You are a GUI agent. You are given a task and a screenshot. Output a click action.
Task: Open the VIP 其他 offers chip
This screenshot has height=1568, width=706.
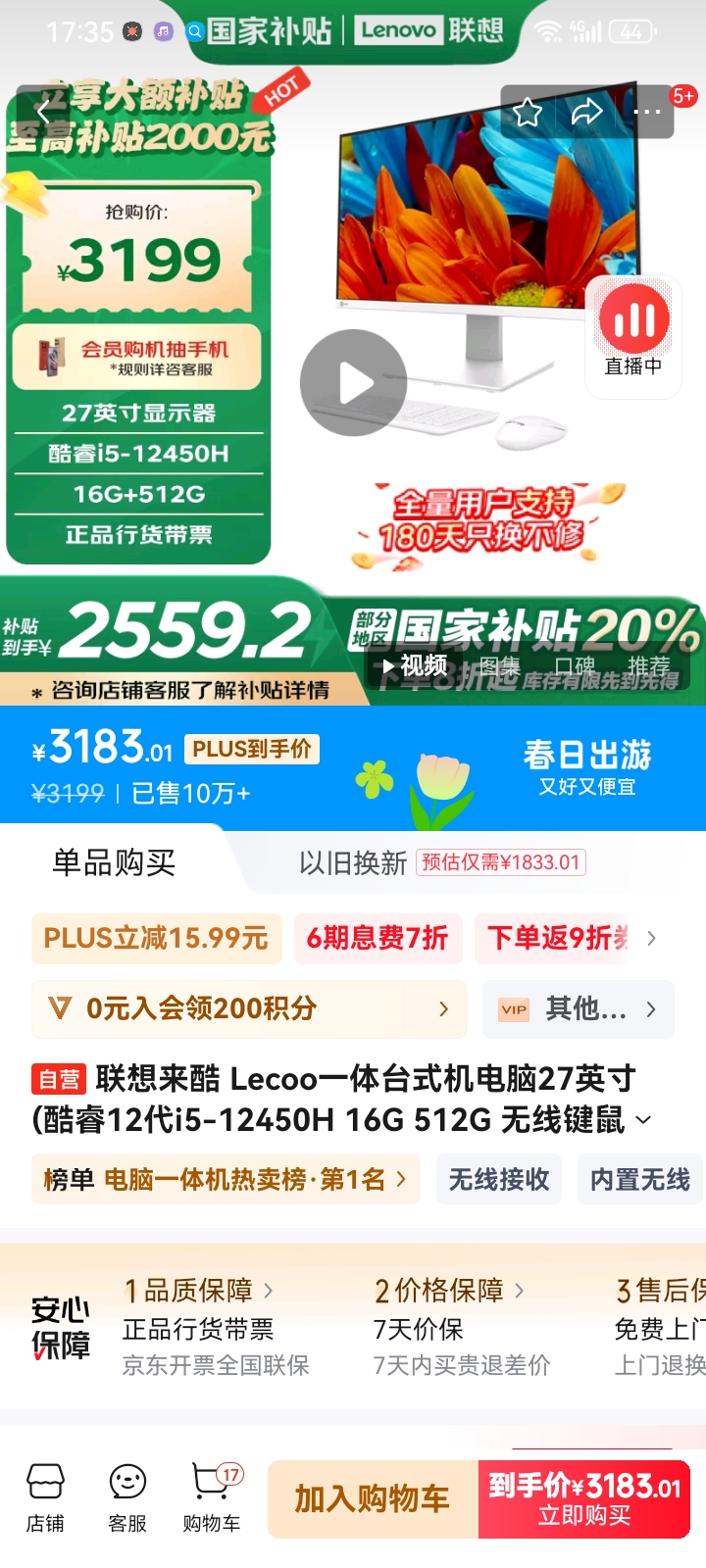579,1008
